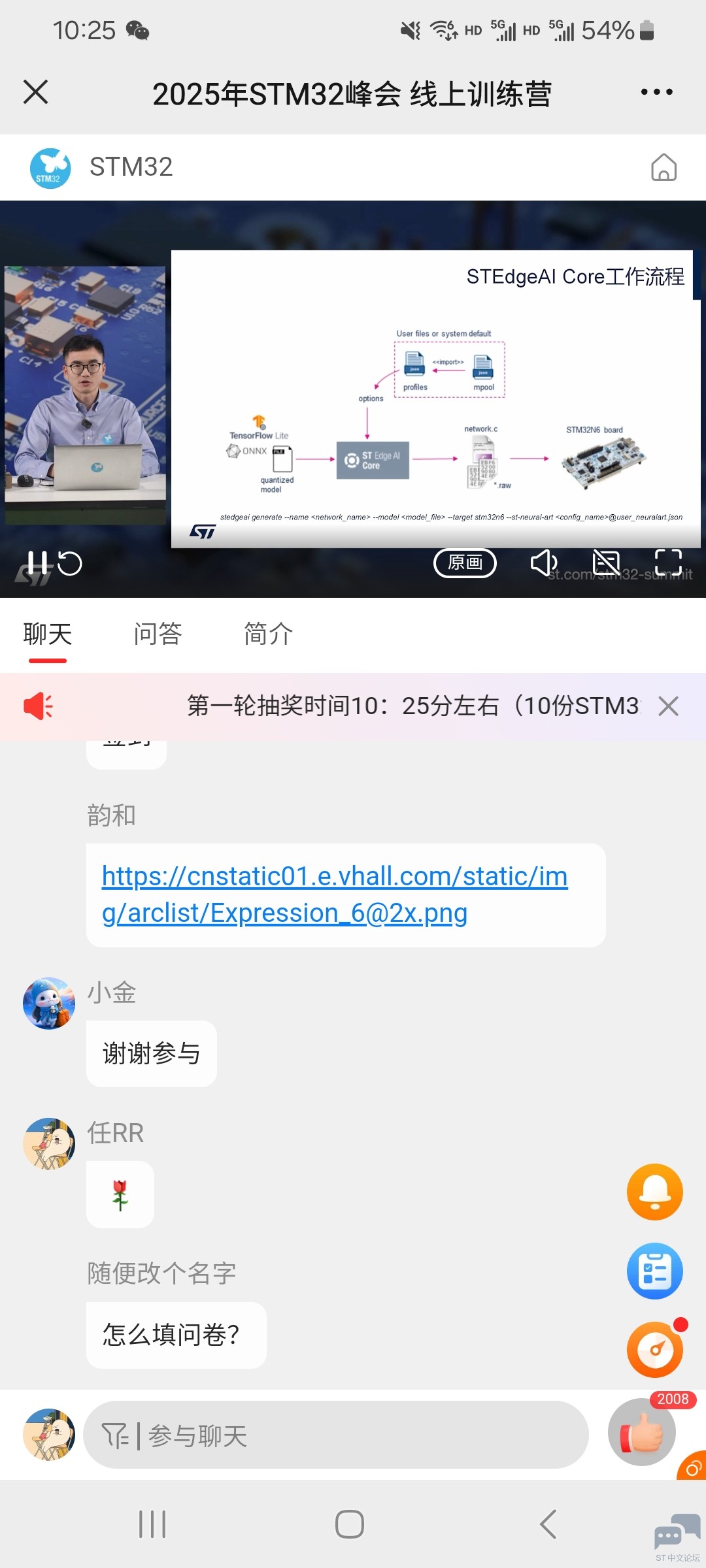Select the 聊天 tab
Image resolution: width=706 pixels, height=1568 pixels.
(48, 634)
